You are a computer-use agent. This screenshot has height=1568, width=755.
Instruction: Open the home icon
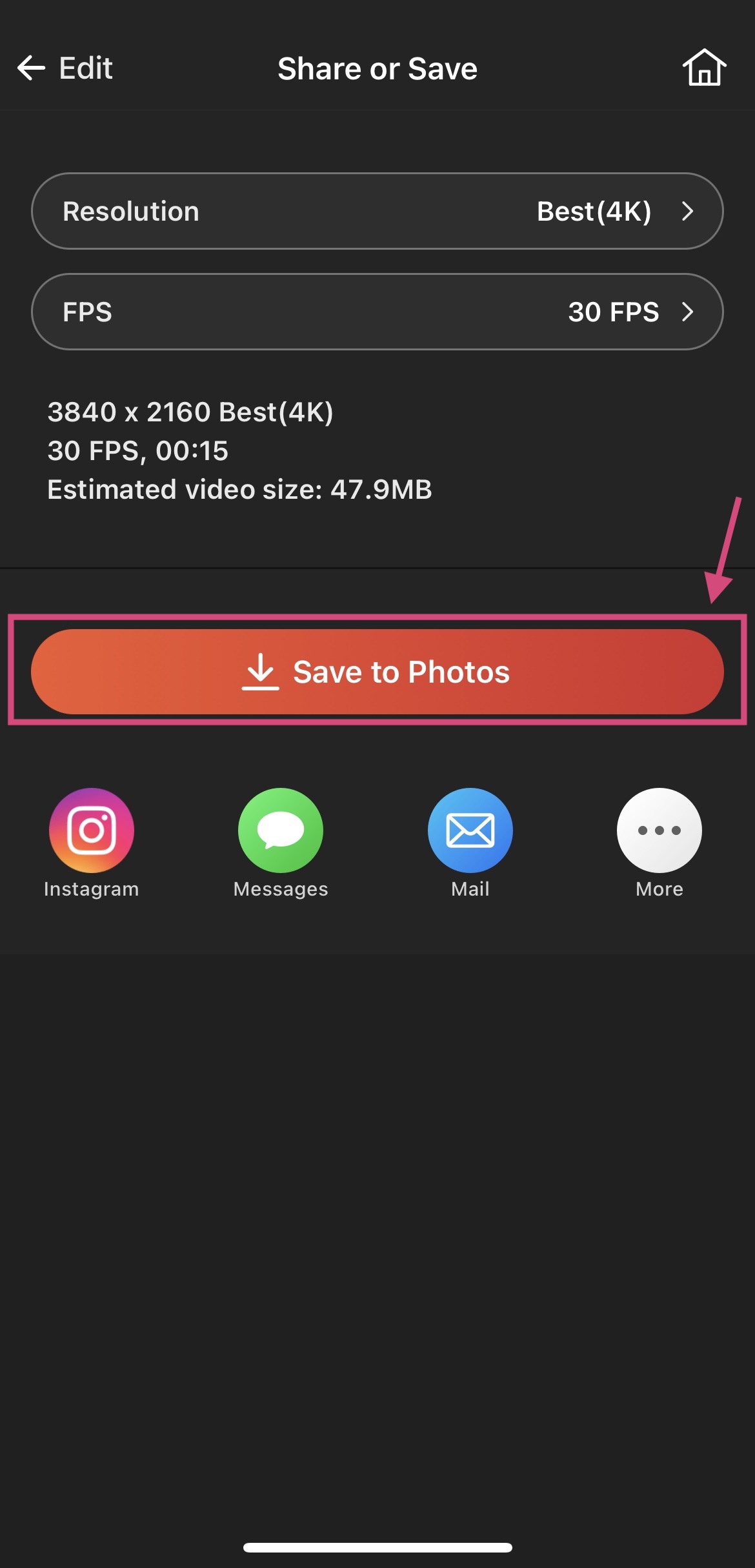pos(704,68)
